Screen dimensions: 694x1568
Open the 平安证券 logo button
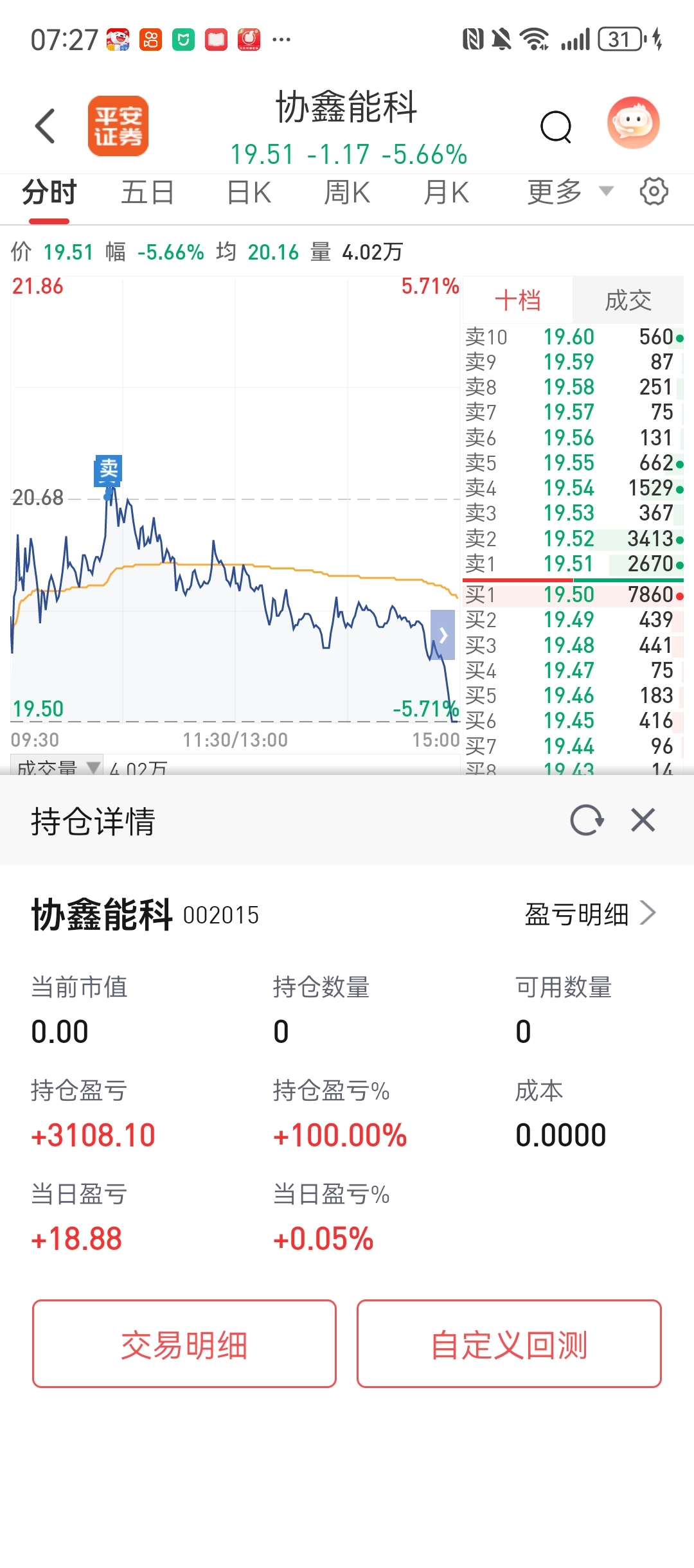[x=118, y=126]
